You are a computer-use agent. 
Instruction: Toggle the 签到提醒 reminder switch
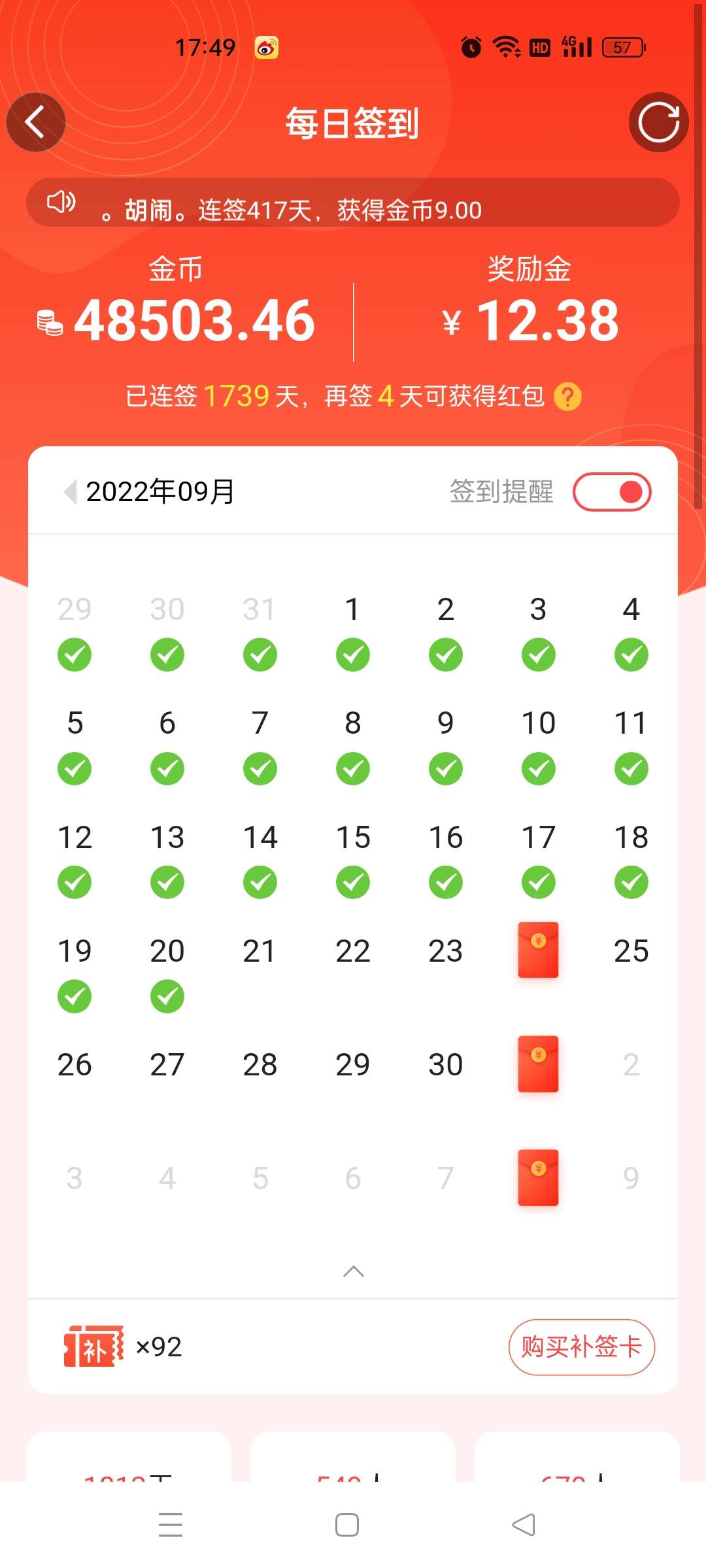pyautogui.click(x=612, y=492)
